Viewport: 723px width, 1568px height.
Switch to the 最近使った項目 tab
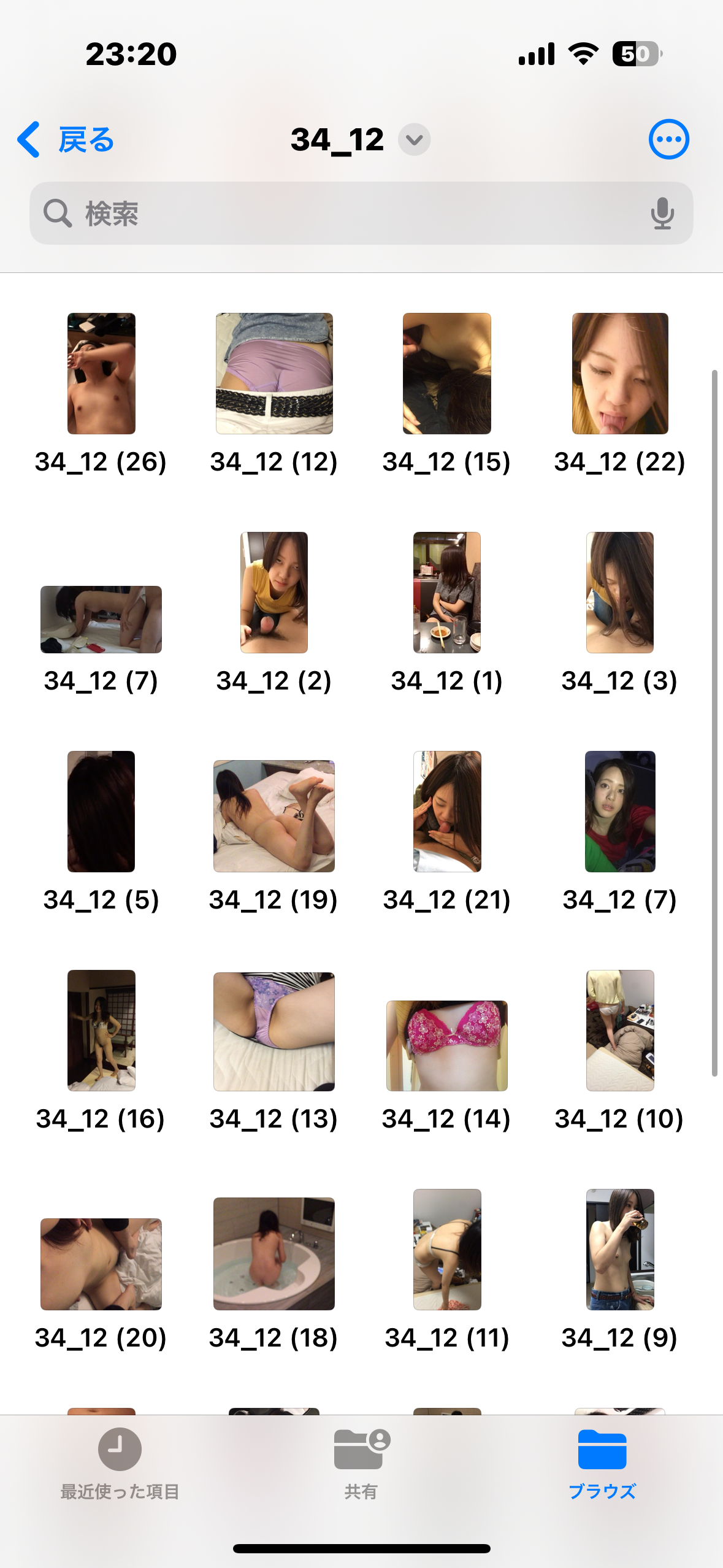tap(120, 1463)
